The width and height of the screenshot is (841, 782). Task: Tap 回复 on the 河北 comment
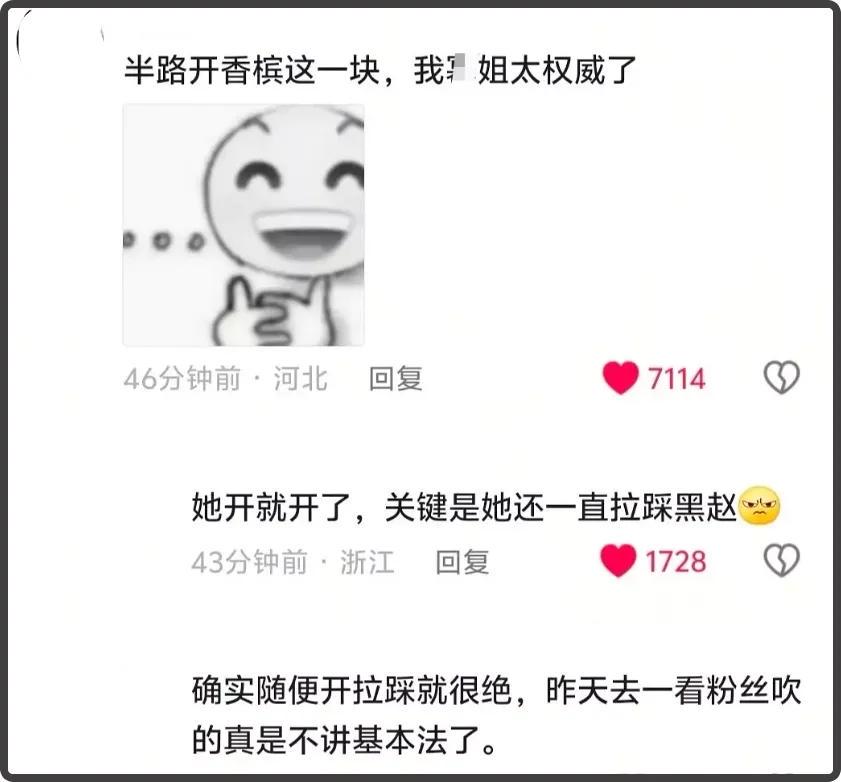pos(396,379)
